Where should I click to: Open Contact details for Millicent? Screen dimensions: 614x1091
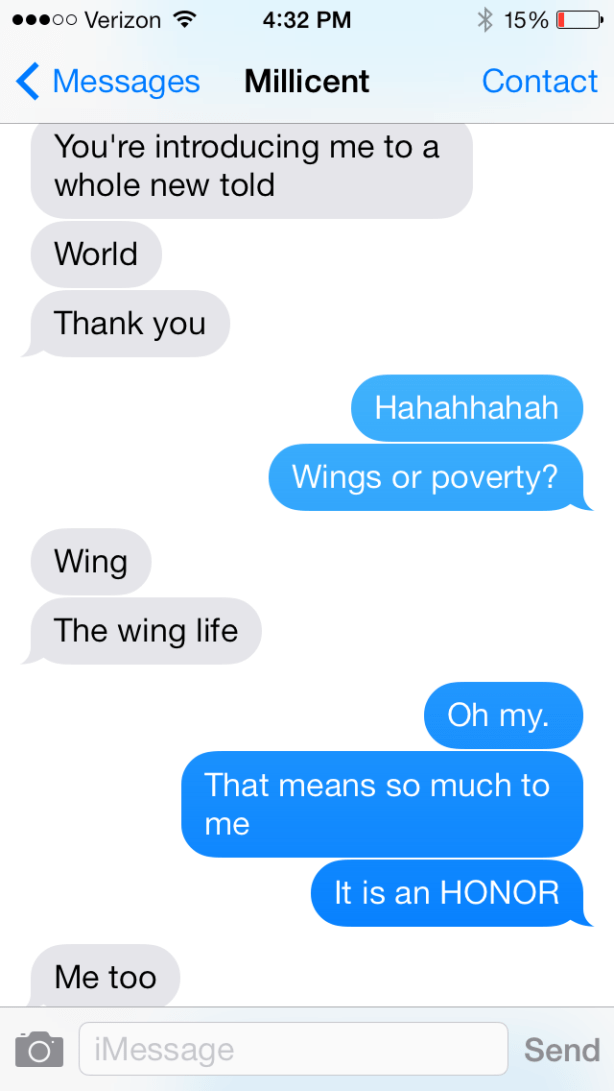tap(539, 81)
